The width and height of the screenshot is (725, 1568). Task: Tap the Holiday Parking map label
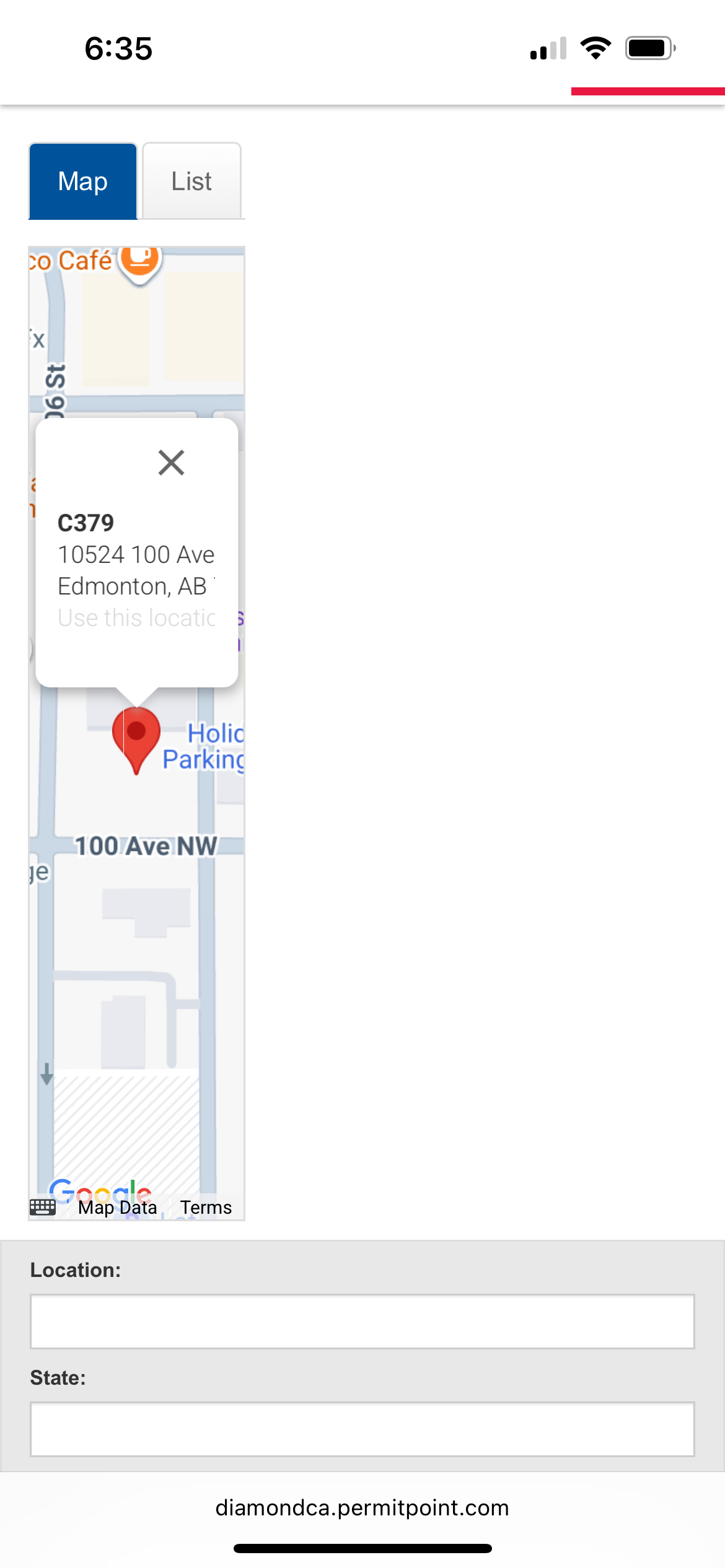pos(204,746)
